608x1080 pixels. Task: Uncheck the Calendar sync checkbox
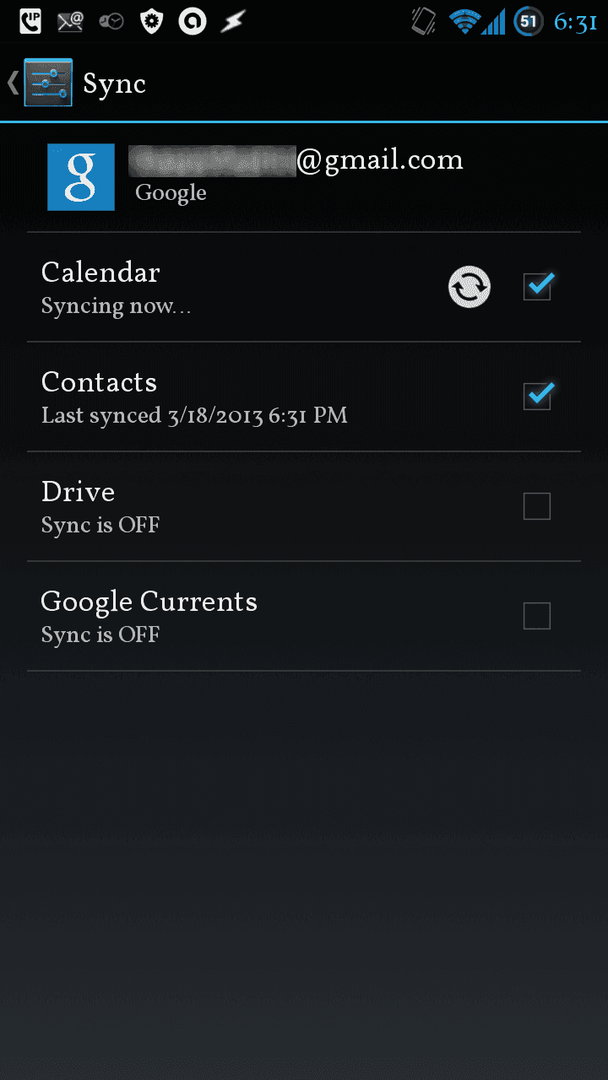537,286
